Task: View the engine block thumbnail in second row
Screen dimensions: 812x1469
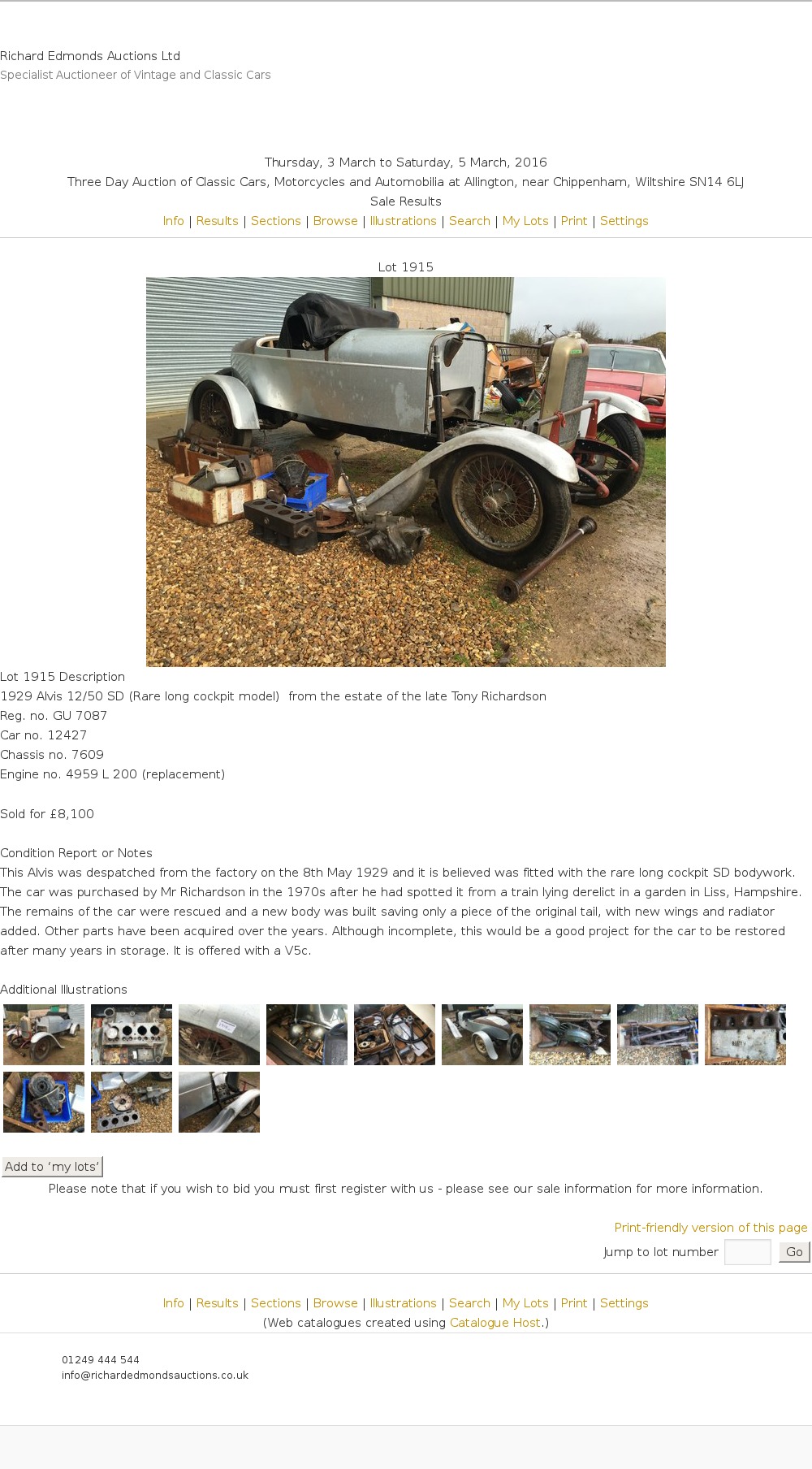Action: (132, 1102)
